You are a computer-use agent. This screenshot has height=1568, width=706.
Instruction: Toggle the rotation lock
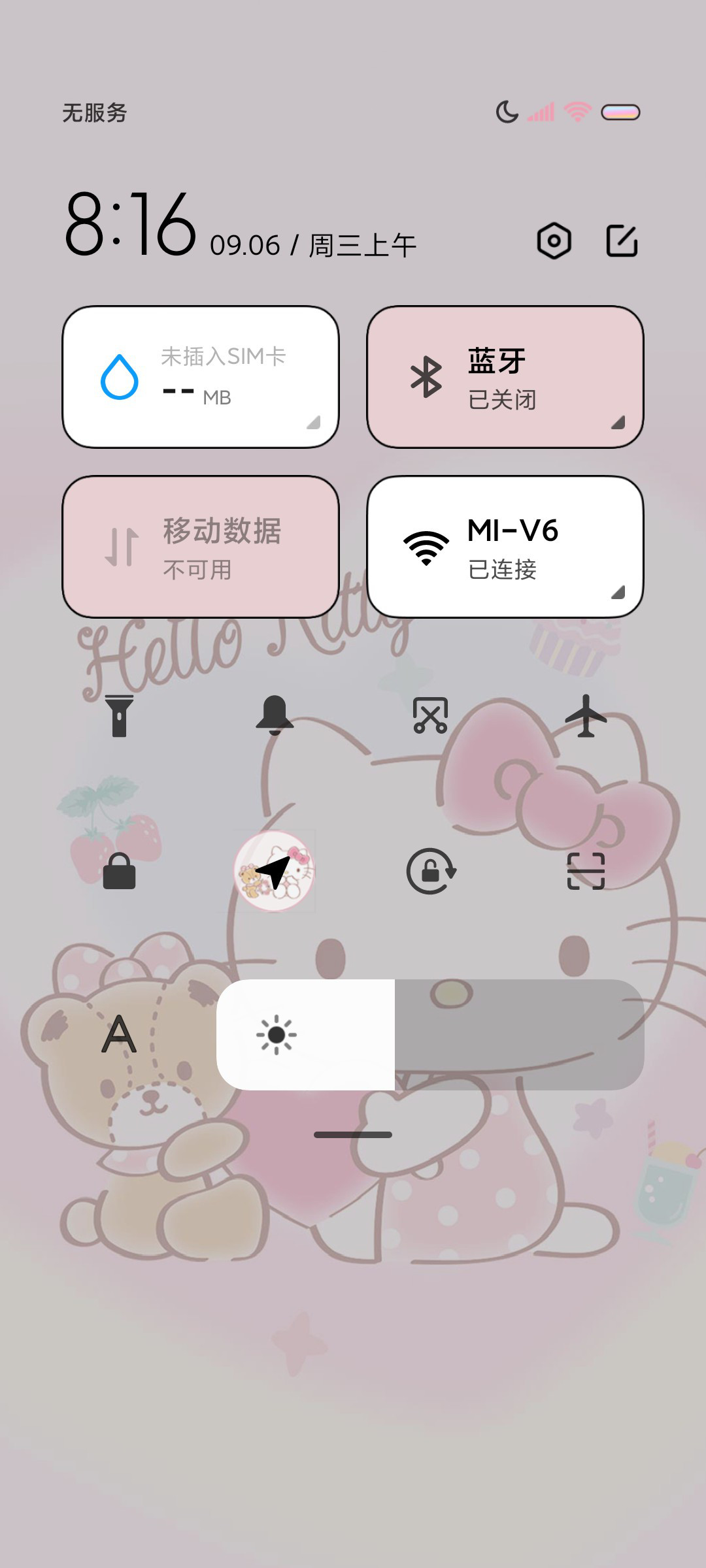(x=431, y=871)
